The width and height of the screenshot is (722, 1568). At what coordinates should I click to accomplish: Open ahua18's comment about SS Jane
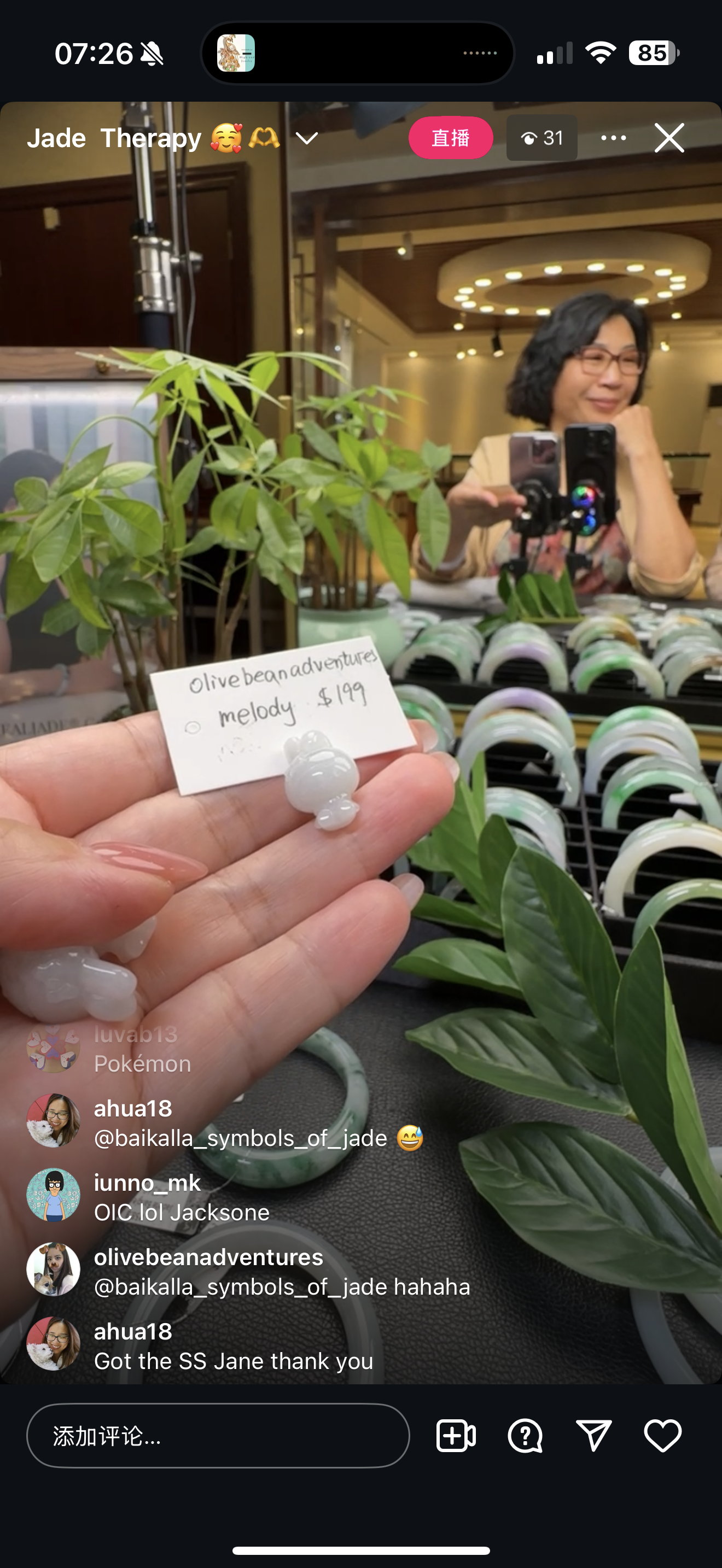pyautogui.click(x=233, y=1361)
